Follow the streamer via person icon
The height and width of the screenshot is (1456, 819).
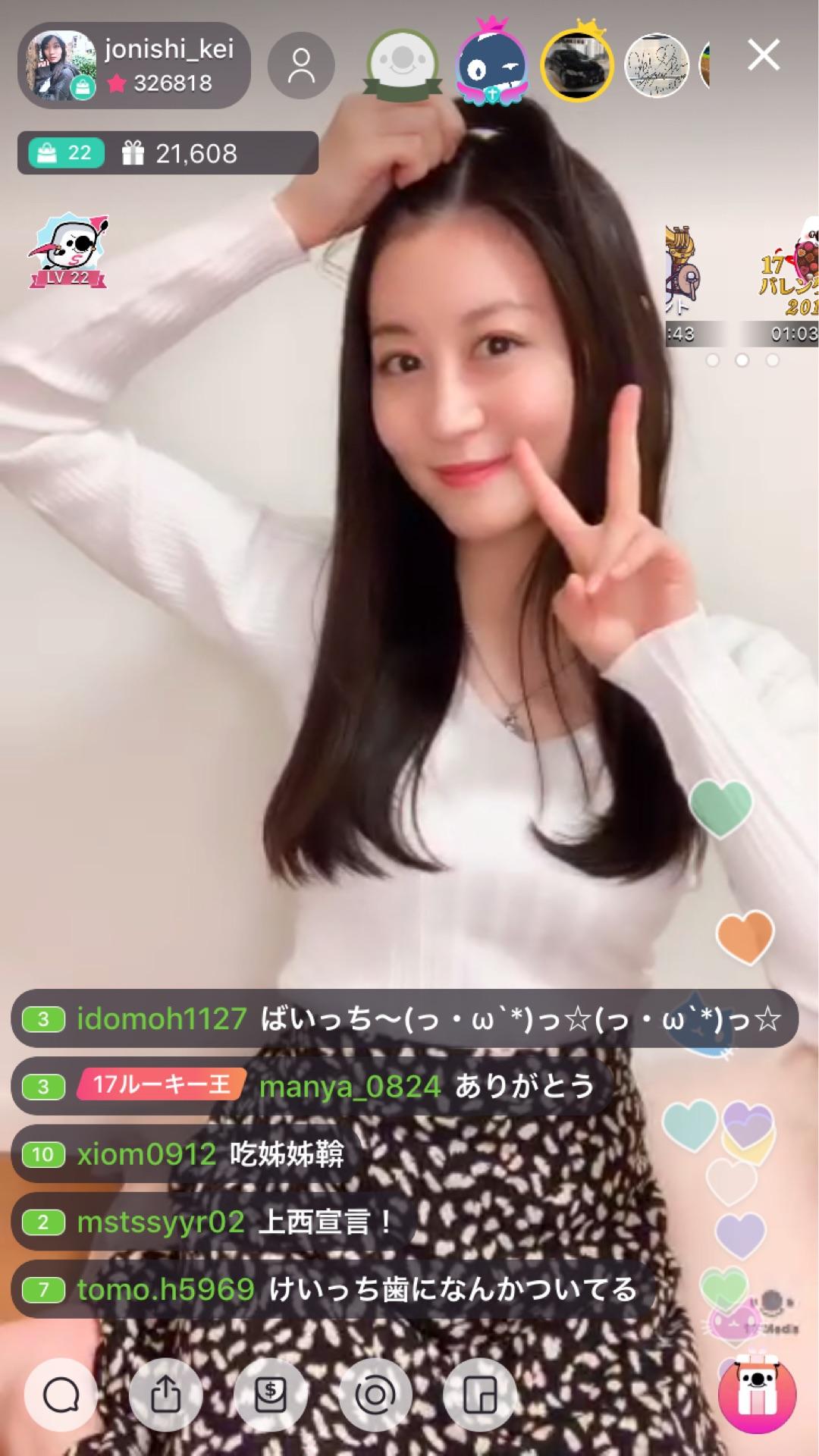tap(301, 65)
